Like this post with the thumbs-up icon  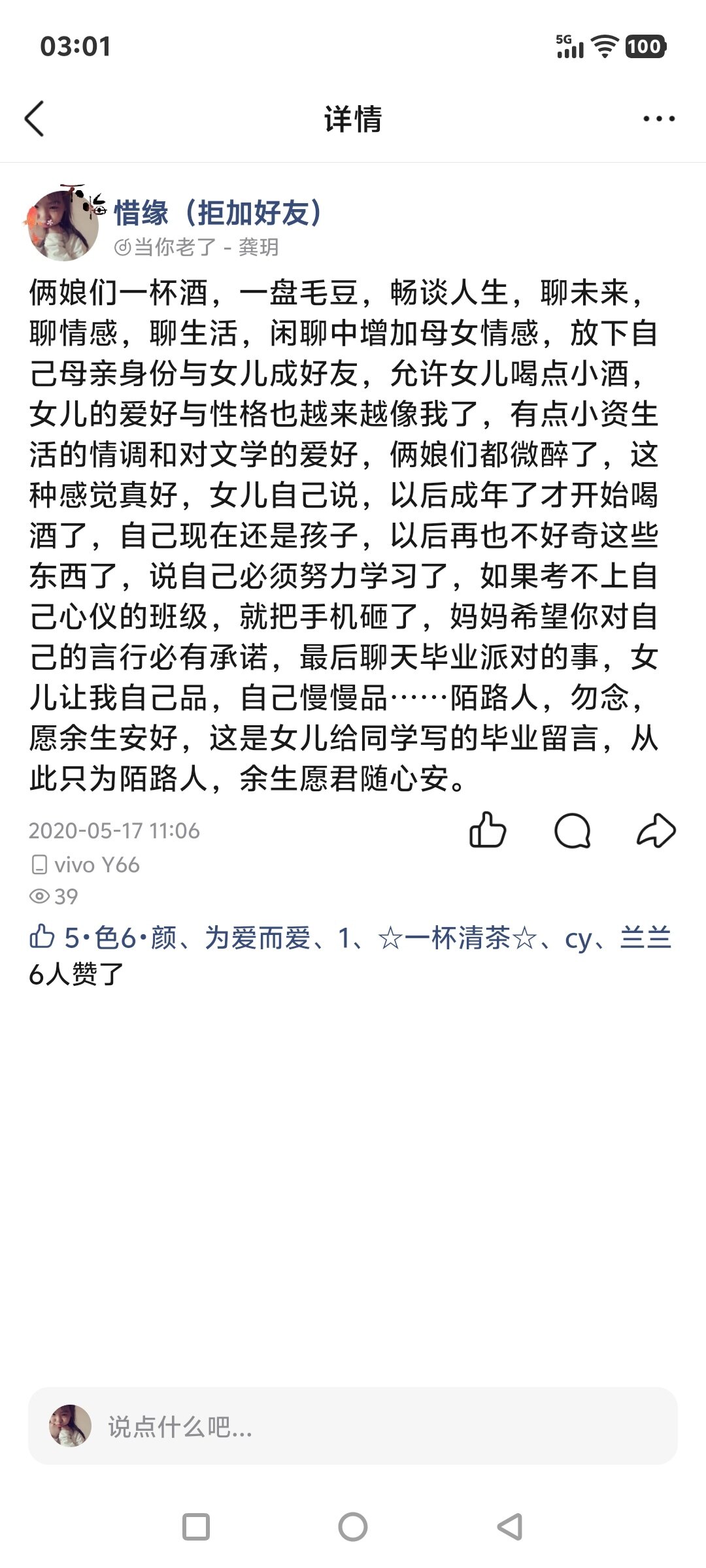pyautogui.click(x=488, y=830)
